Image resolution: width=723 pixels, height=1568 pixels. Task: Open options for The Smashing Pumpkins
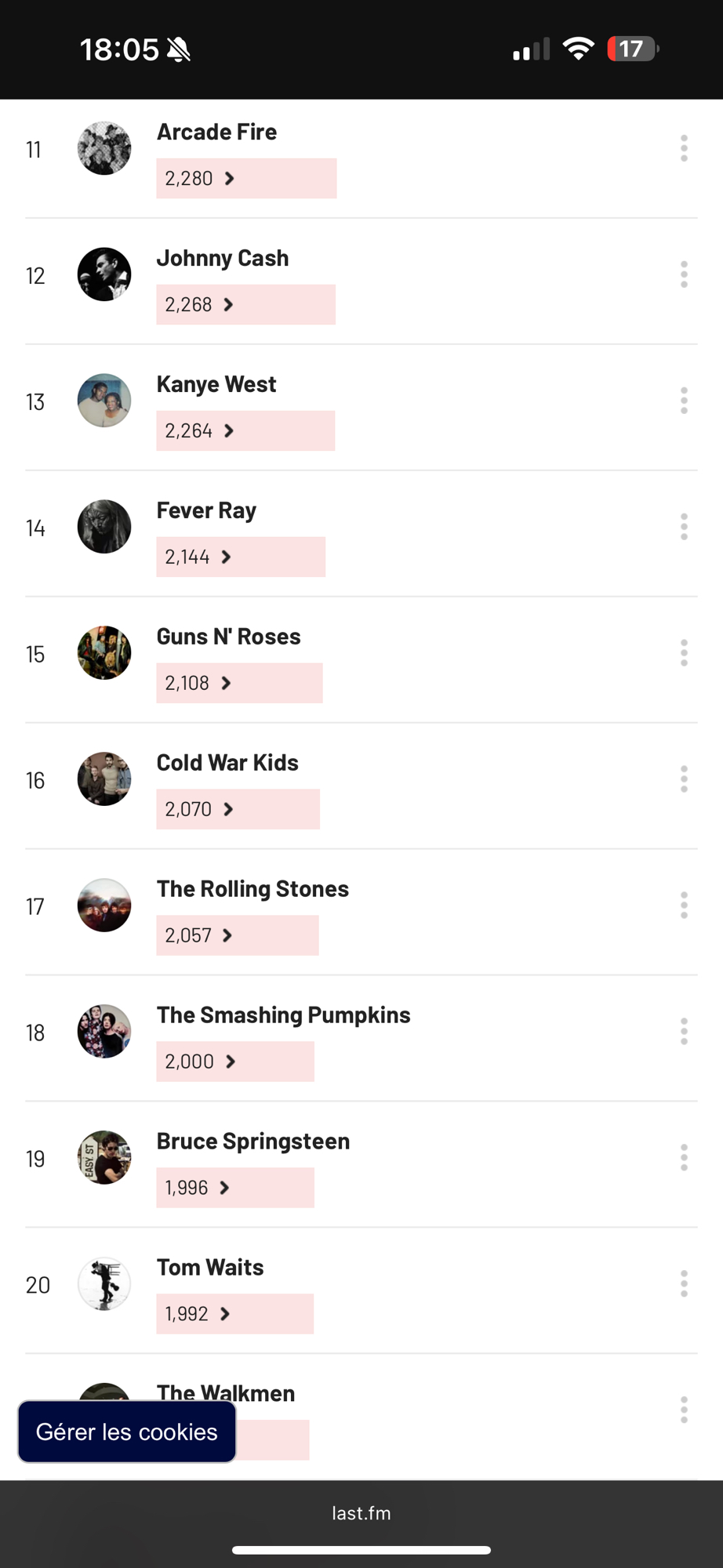coord(684,1032)
